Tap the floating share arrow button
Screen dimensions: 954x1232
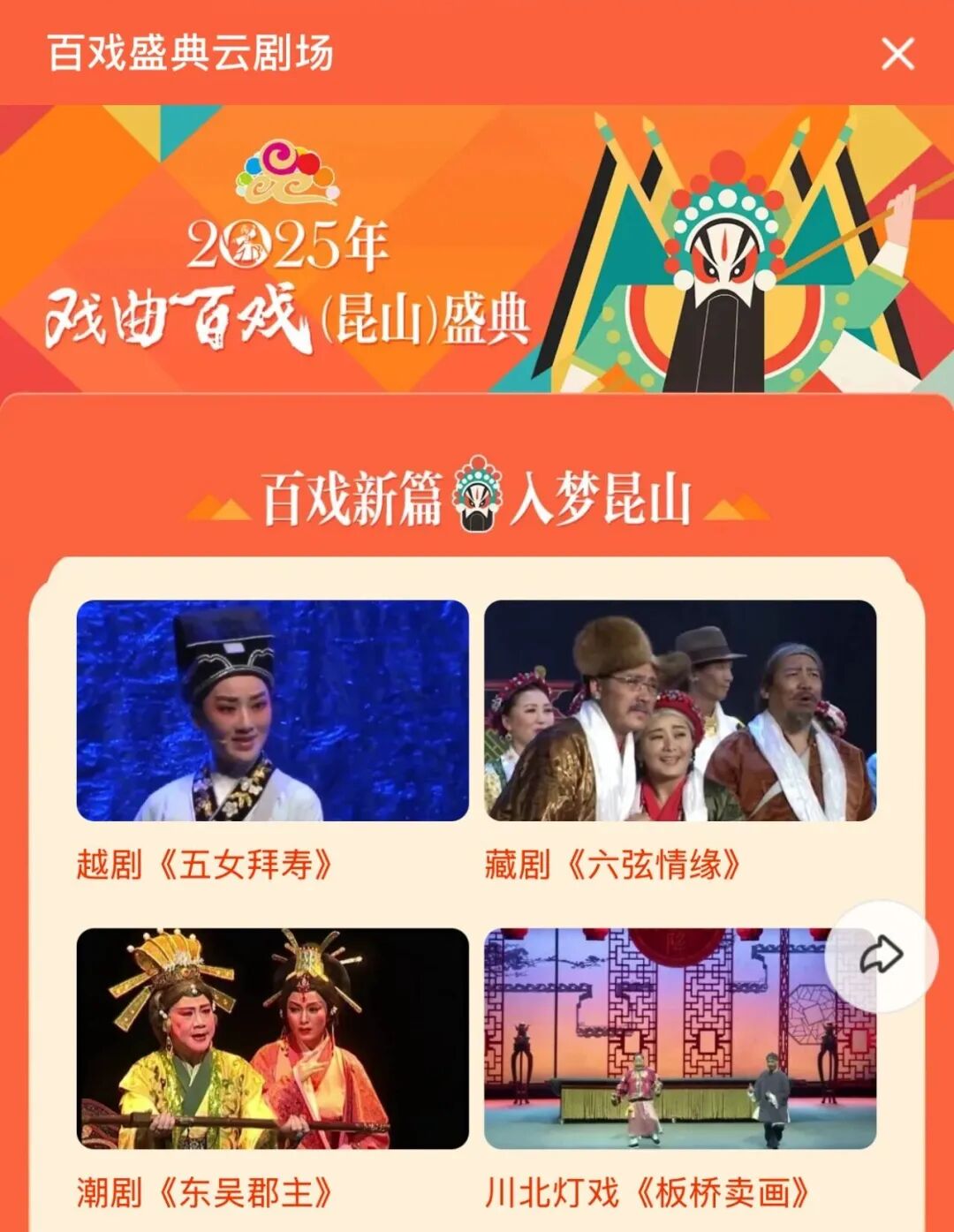(x=881, y=956)
